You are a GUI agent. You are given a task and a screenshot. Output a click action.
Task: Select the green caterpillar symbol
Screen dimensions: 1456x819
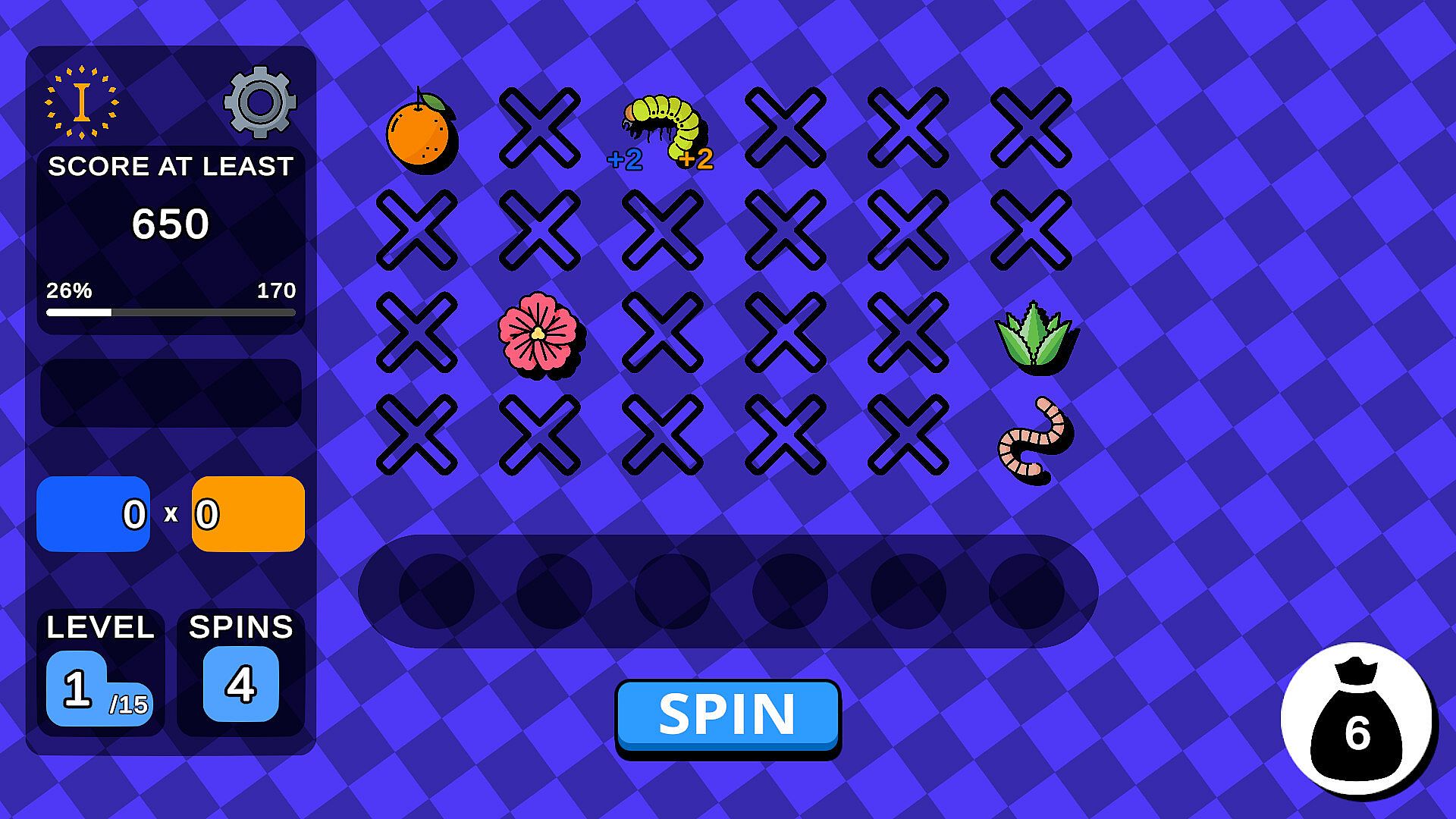665,125
